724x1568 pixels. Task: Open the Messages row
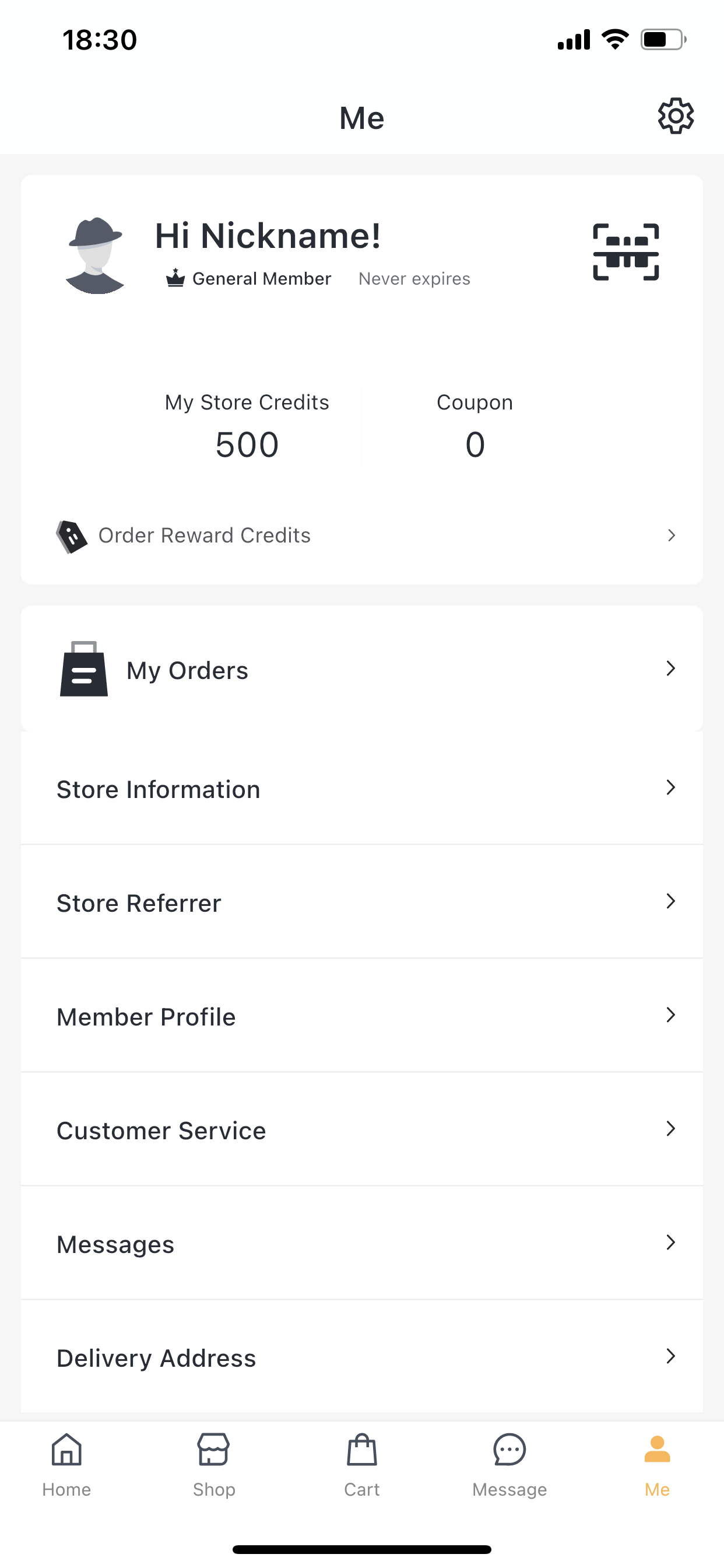(x=362, y=1244)
